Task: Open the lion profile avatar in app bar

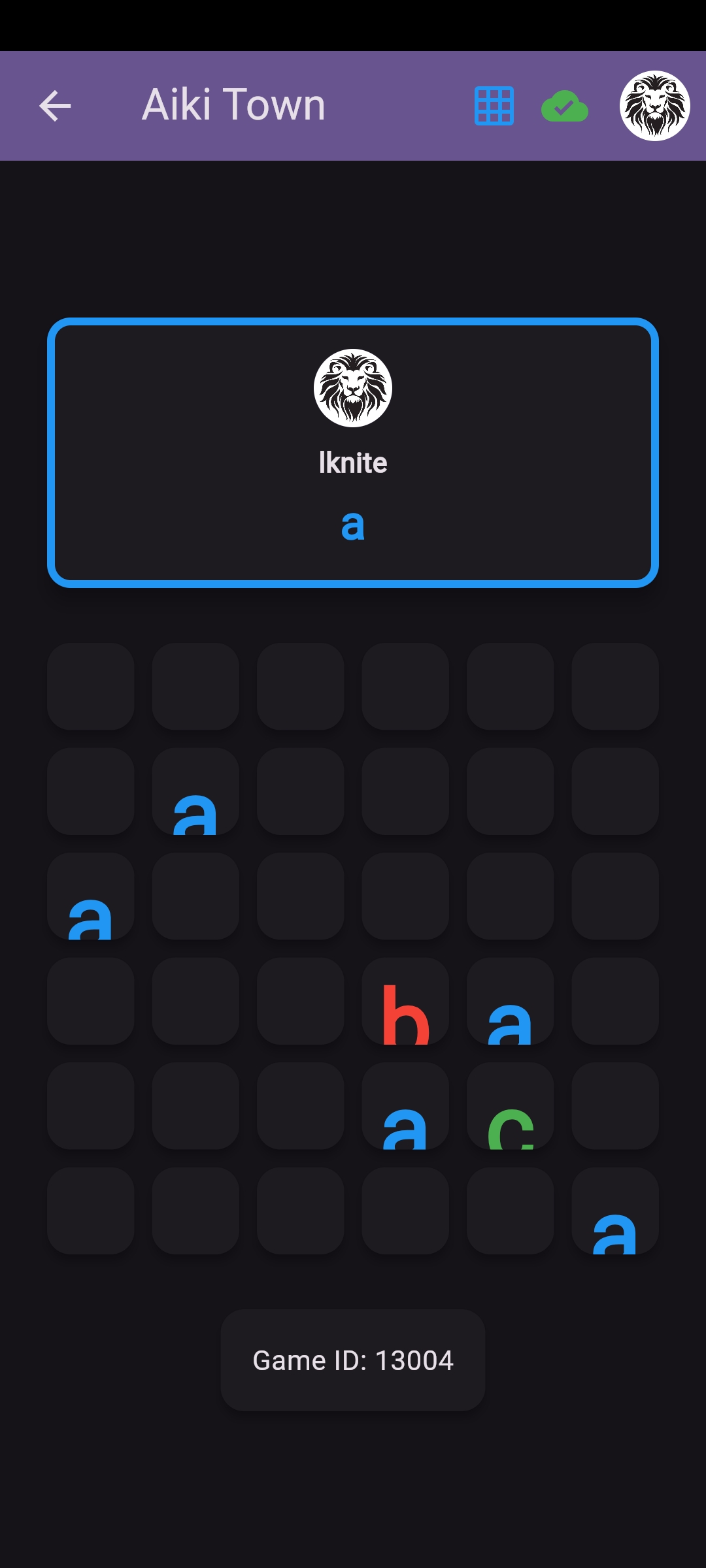Action: [x=654, y=106]
